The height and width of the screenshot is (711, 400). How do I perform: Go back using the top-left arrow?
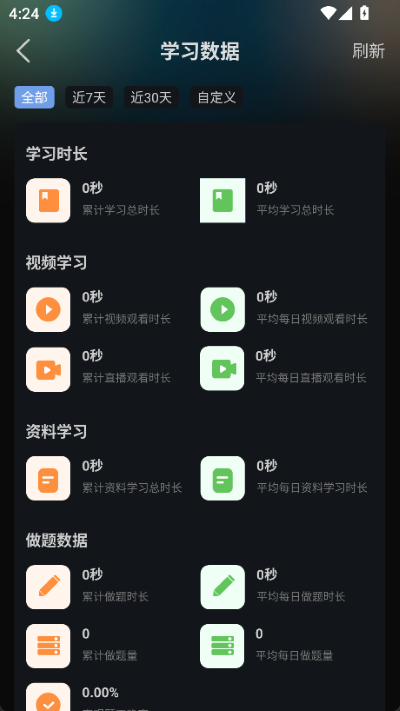coord(24,50)
